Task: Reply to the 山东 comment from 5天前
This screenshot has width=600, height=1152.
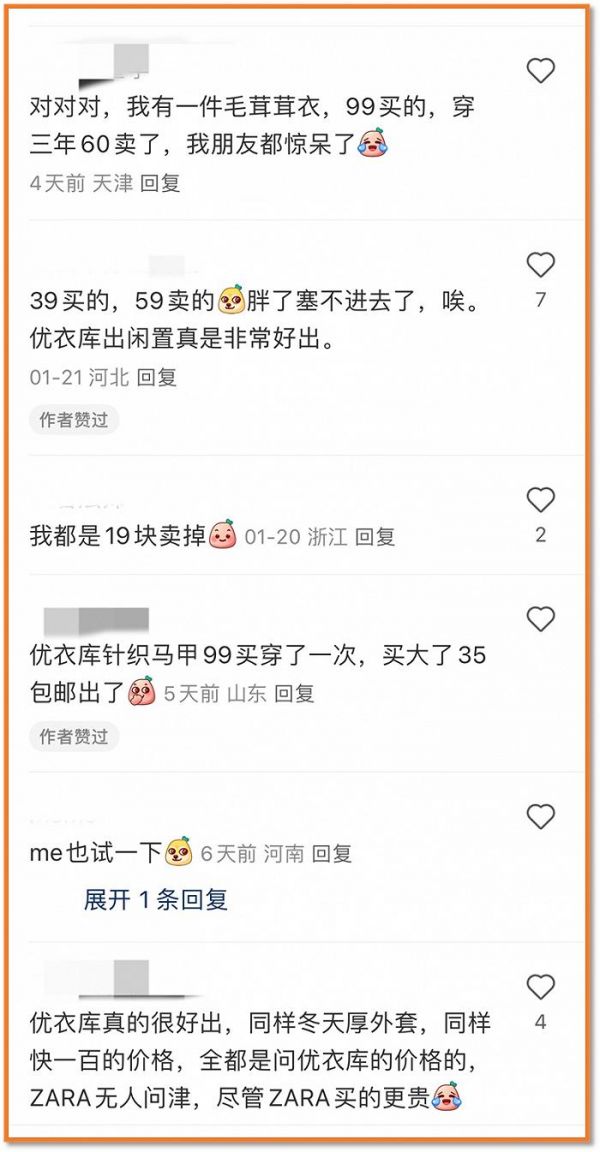Action: tap(295, 692)
